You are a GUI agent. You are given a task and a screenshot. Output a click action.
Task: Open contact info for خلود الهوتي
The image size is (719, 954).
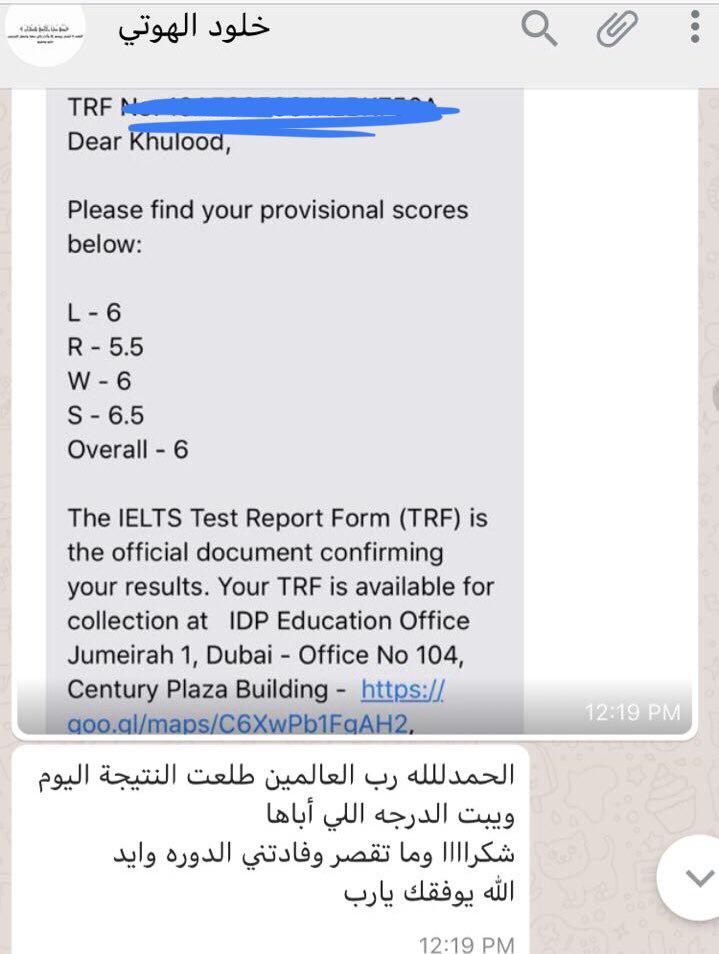195,28
